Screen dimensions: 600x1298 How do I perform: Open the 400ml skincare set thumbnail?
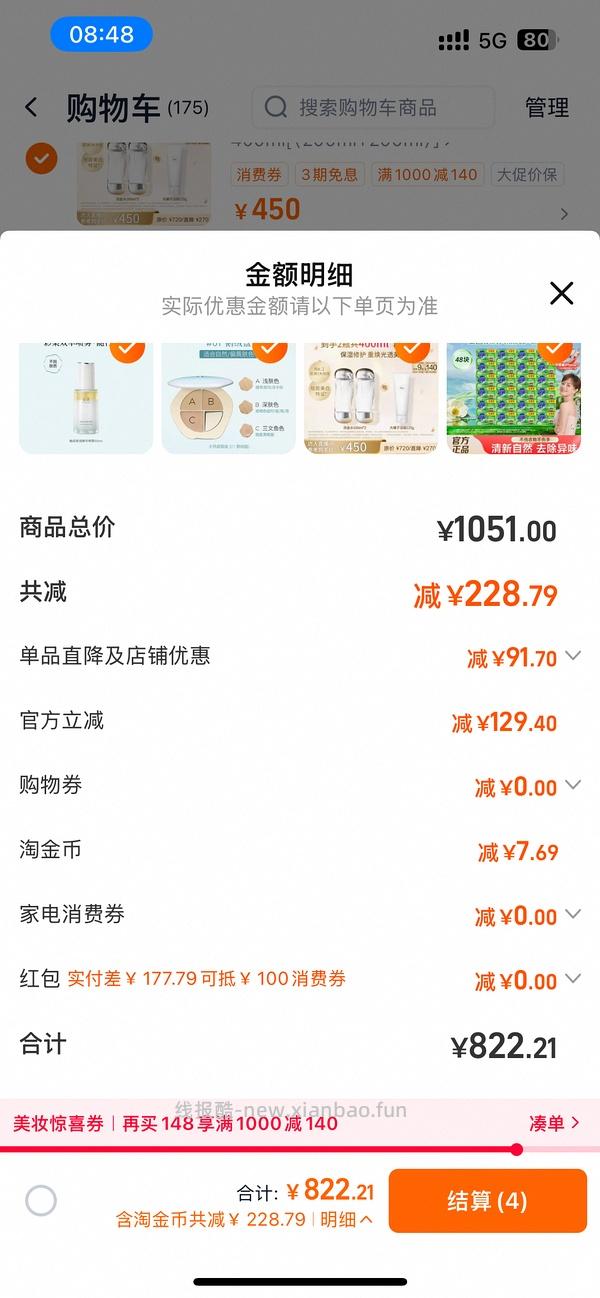click(371, 398)
